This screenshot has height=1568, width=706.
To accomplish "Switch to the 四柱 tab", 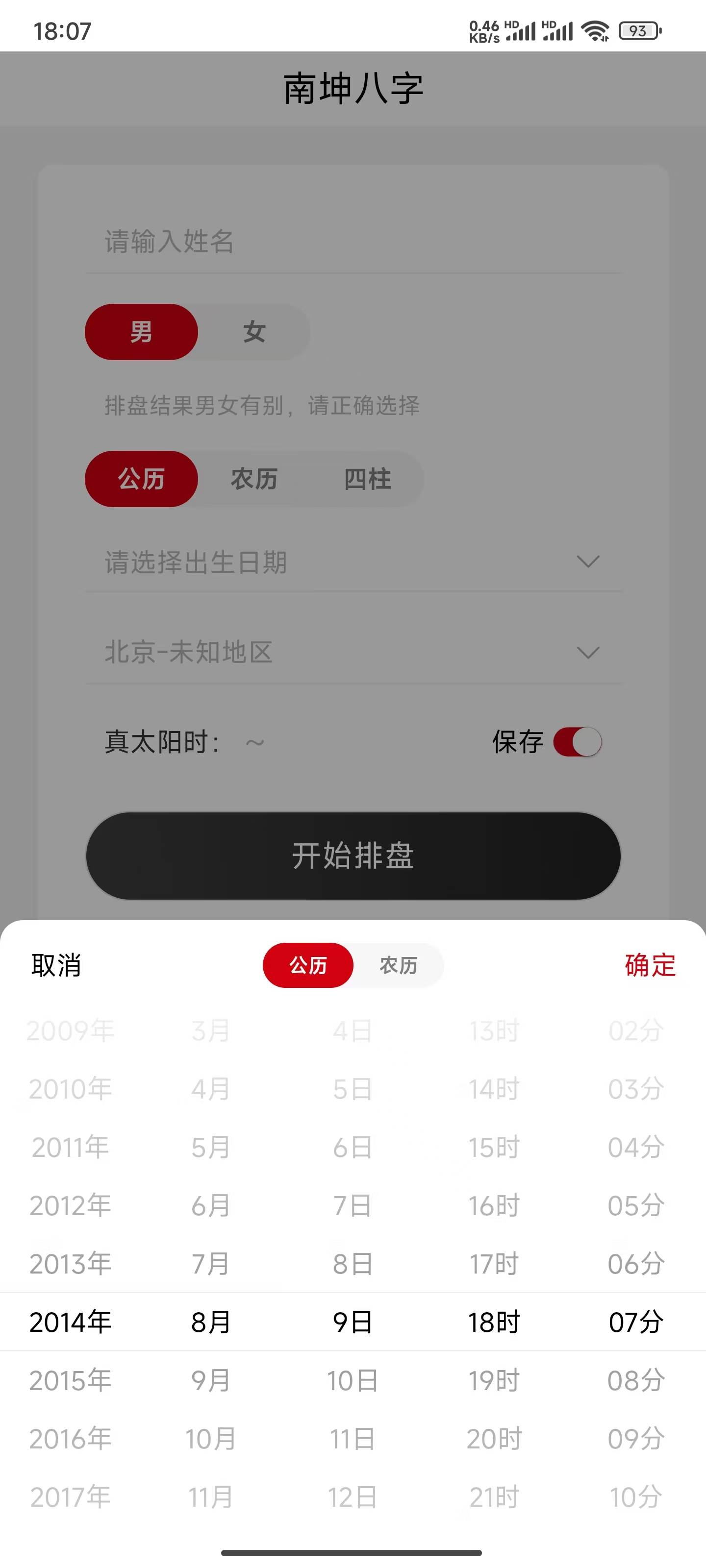I will [x=368, y=479].
